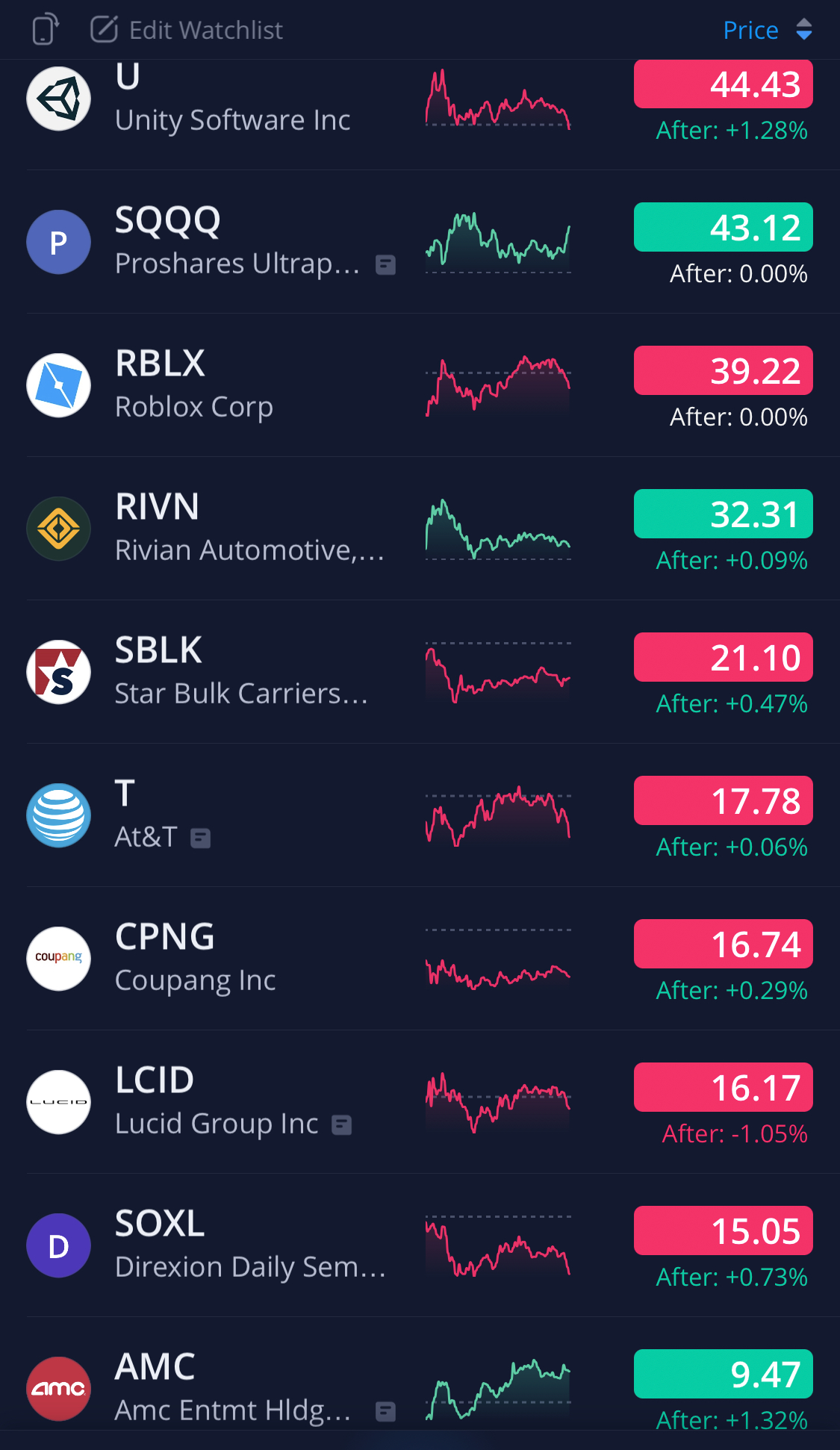The height and width of the screenshot is (1450, 840).
Task: Tap the rotate screen icon
Action: (46, 30)
